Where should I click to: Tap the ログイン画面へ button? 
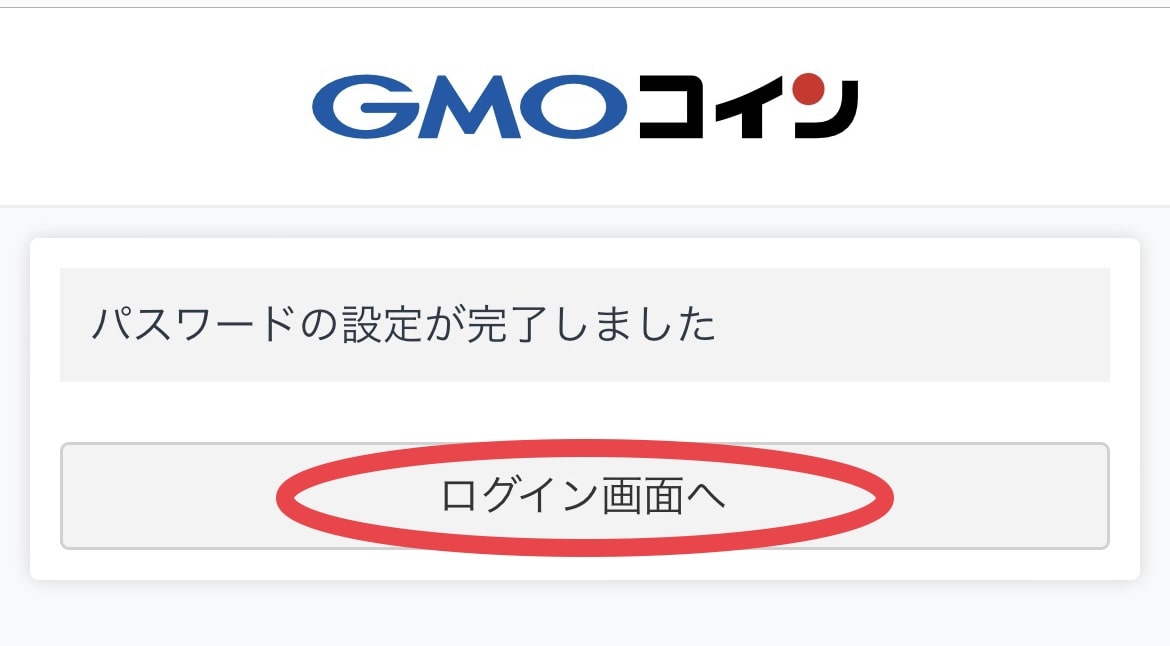[584, 496]
